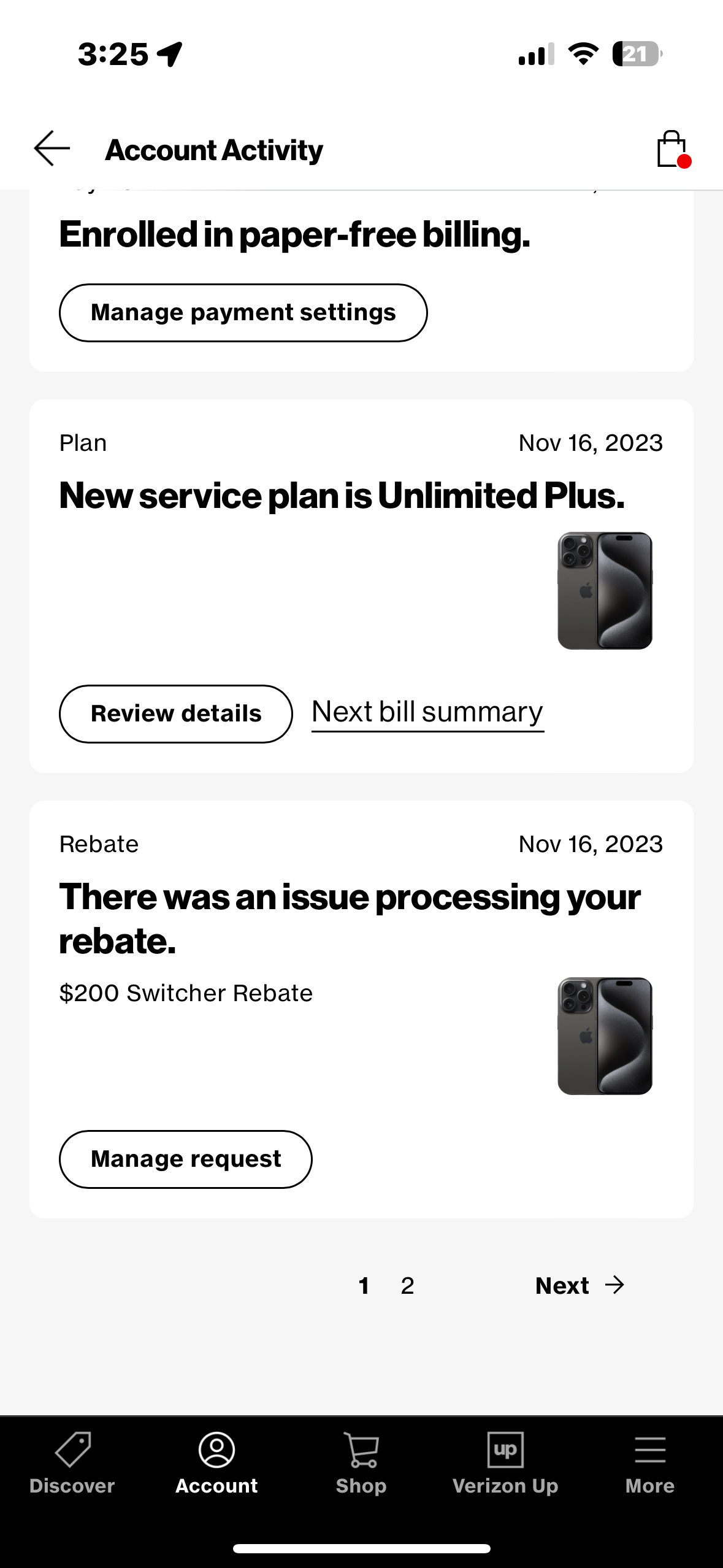This screenshot has height=1568, width=723.
Task: Go back from Account Activity
Action: (52, 148)
